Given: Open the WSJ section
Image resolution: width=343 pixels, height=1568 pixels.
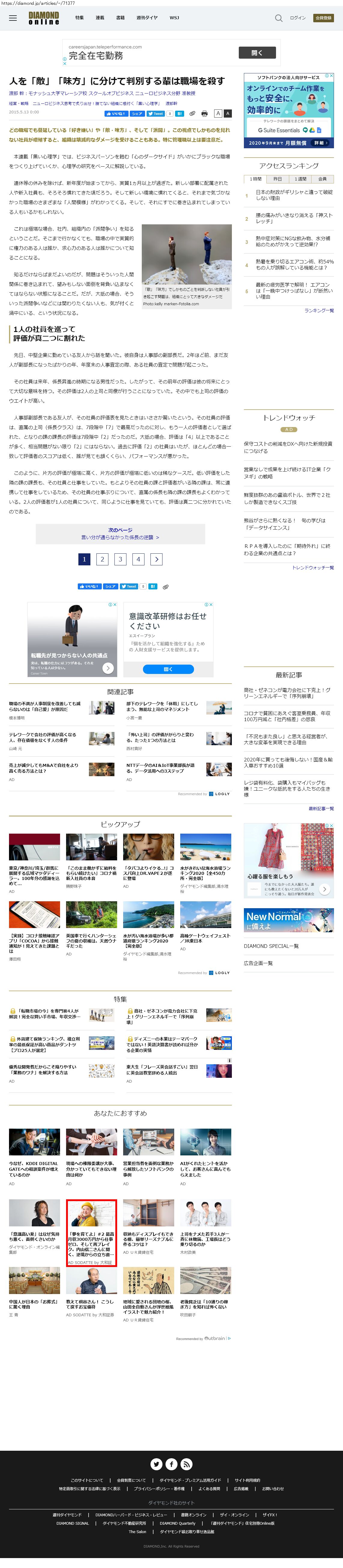Looking at the screenshot, I should (x=175, y=18).
